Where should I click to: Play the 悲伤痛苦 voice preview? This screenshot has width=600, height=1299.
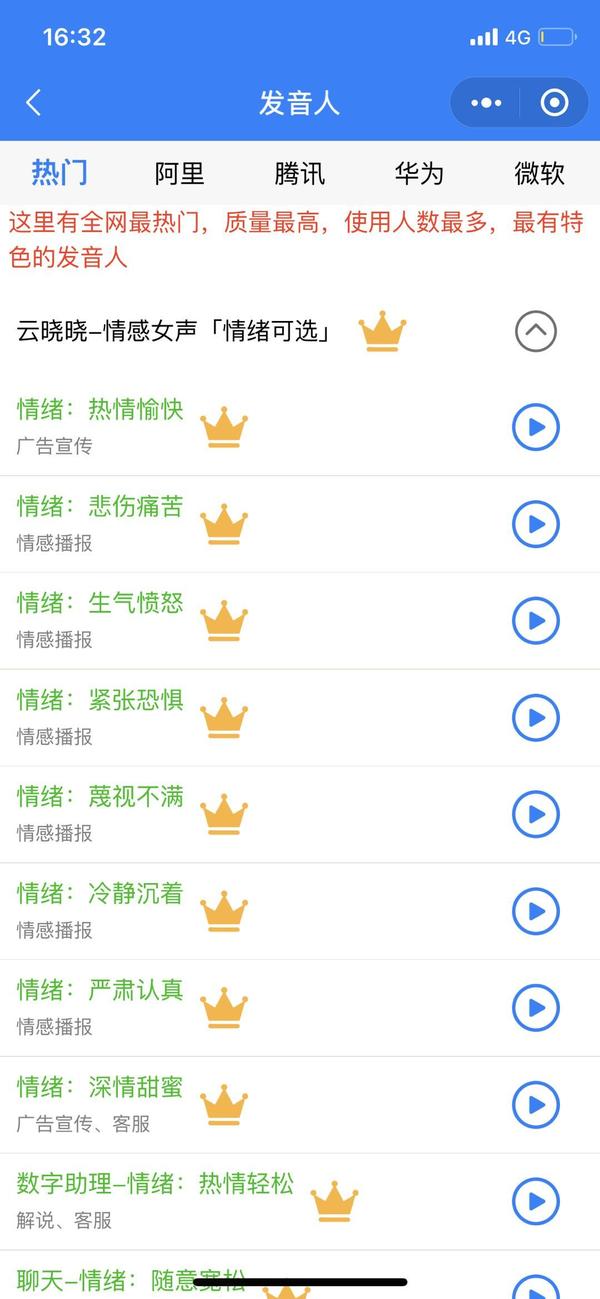[536, 524]
